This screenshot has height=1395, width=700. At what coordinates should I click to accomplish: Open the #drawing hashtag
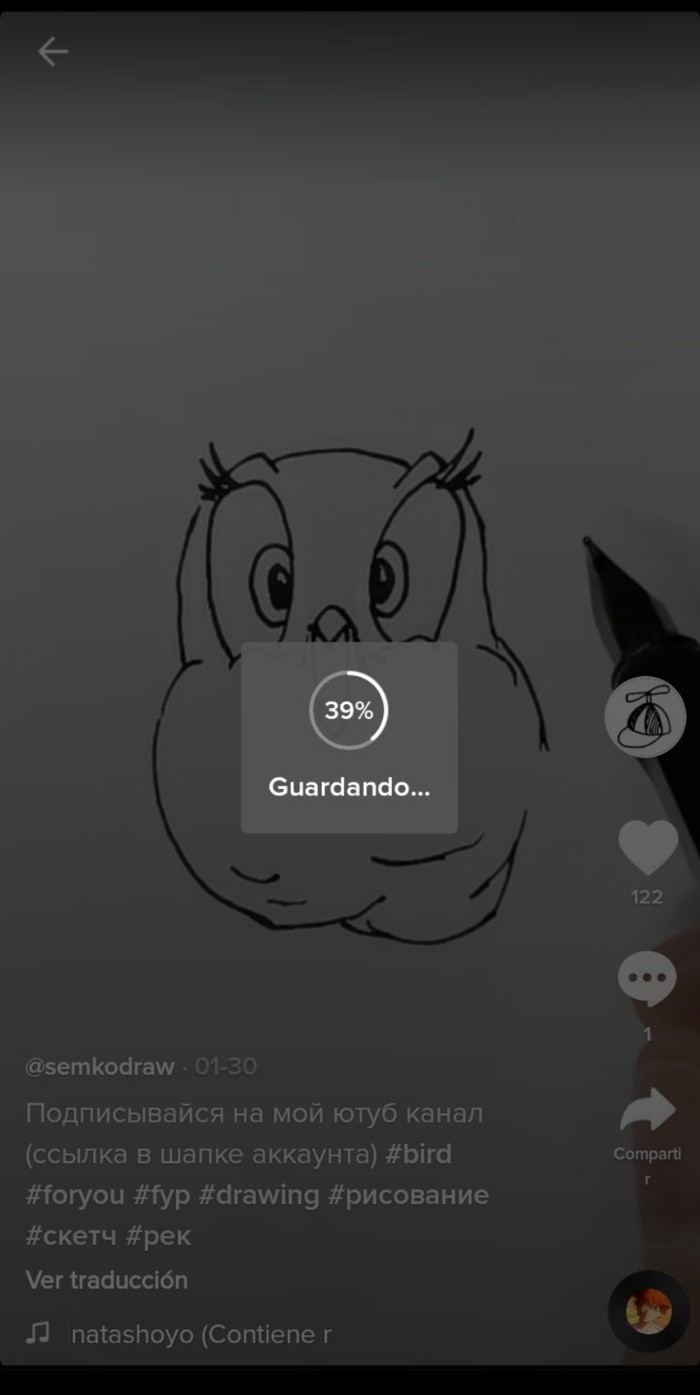[x=260, y=1195]
